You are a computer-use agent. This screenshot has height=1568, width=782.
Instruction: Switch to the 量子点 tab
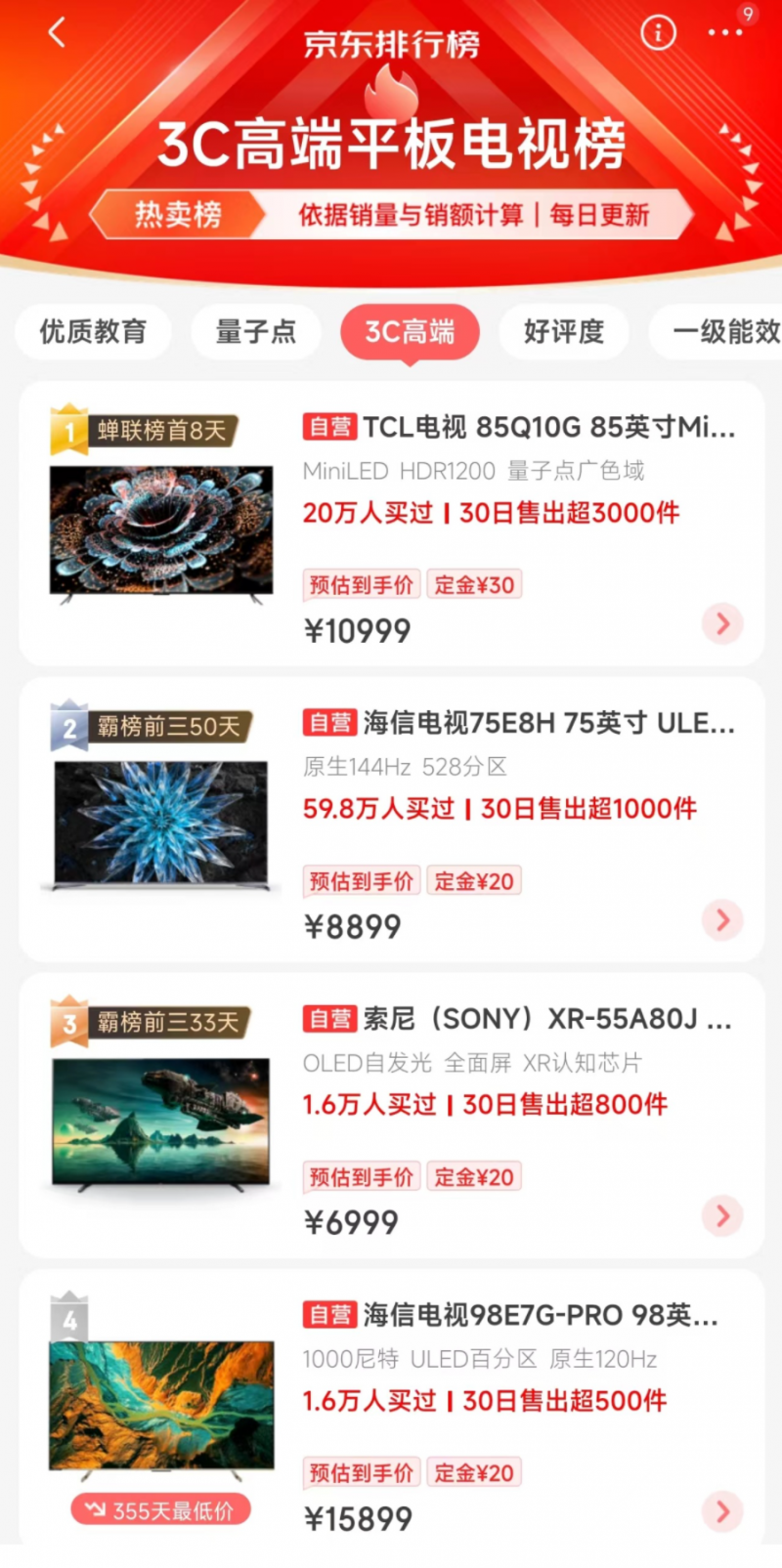[x=255, y=332]
